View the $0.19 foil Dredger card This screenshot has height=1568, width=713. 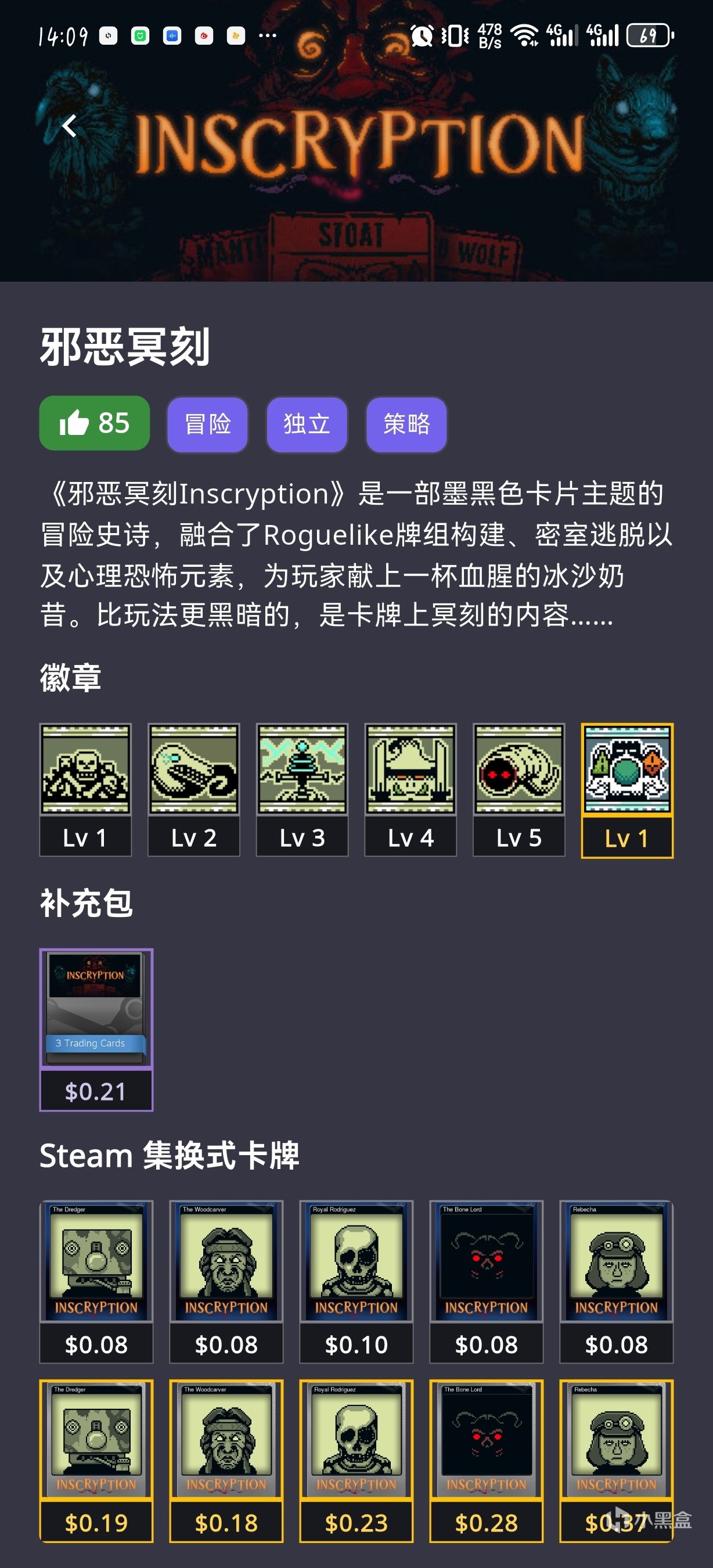coord(96,1459)
